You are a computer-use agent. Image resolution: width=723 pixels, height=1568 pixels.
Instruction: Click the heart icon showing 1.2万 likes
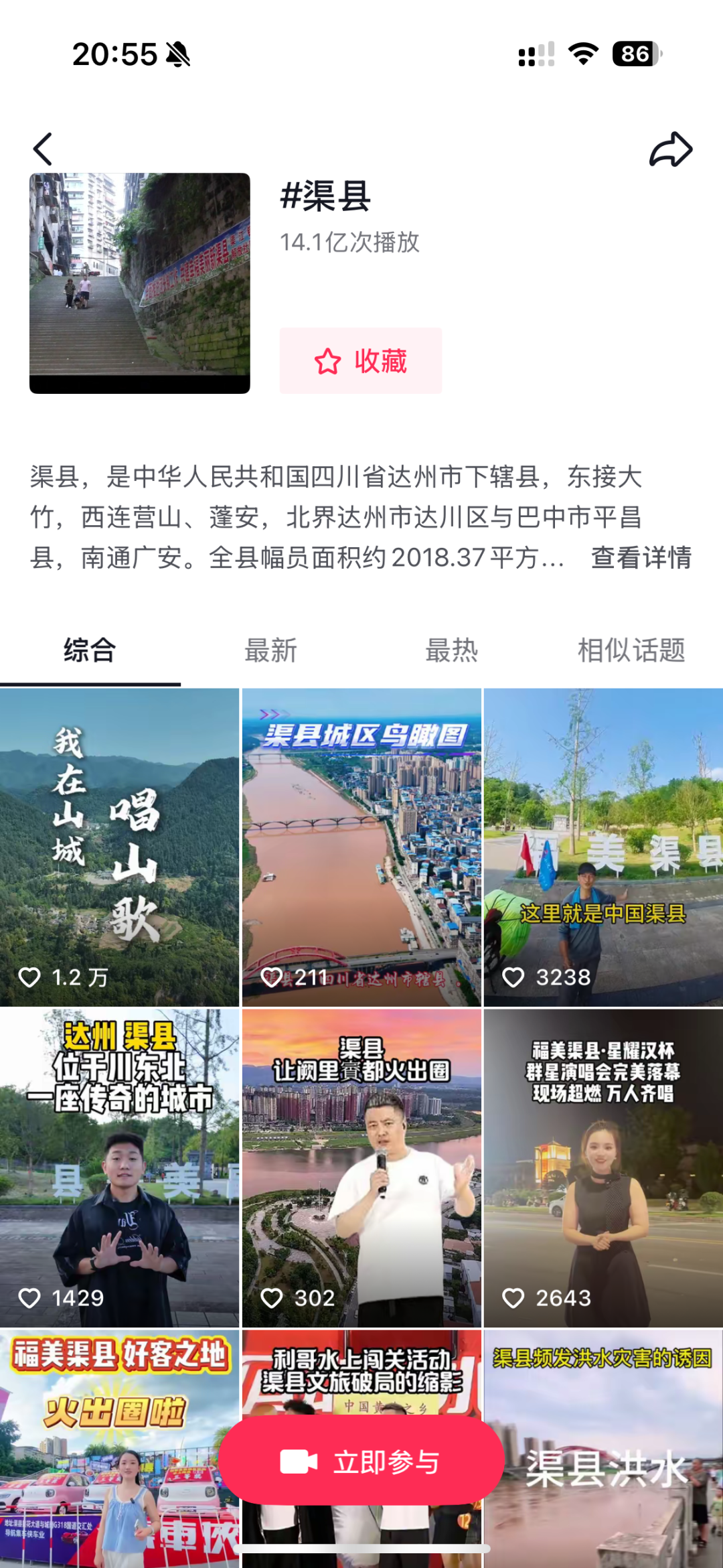tap(31, 977)
